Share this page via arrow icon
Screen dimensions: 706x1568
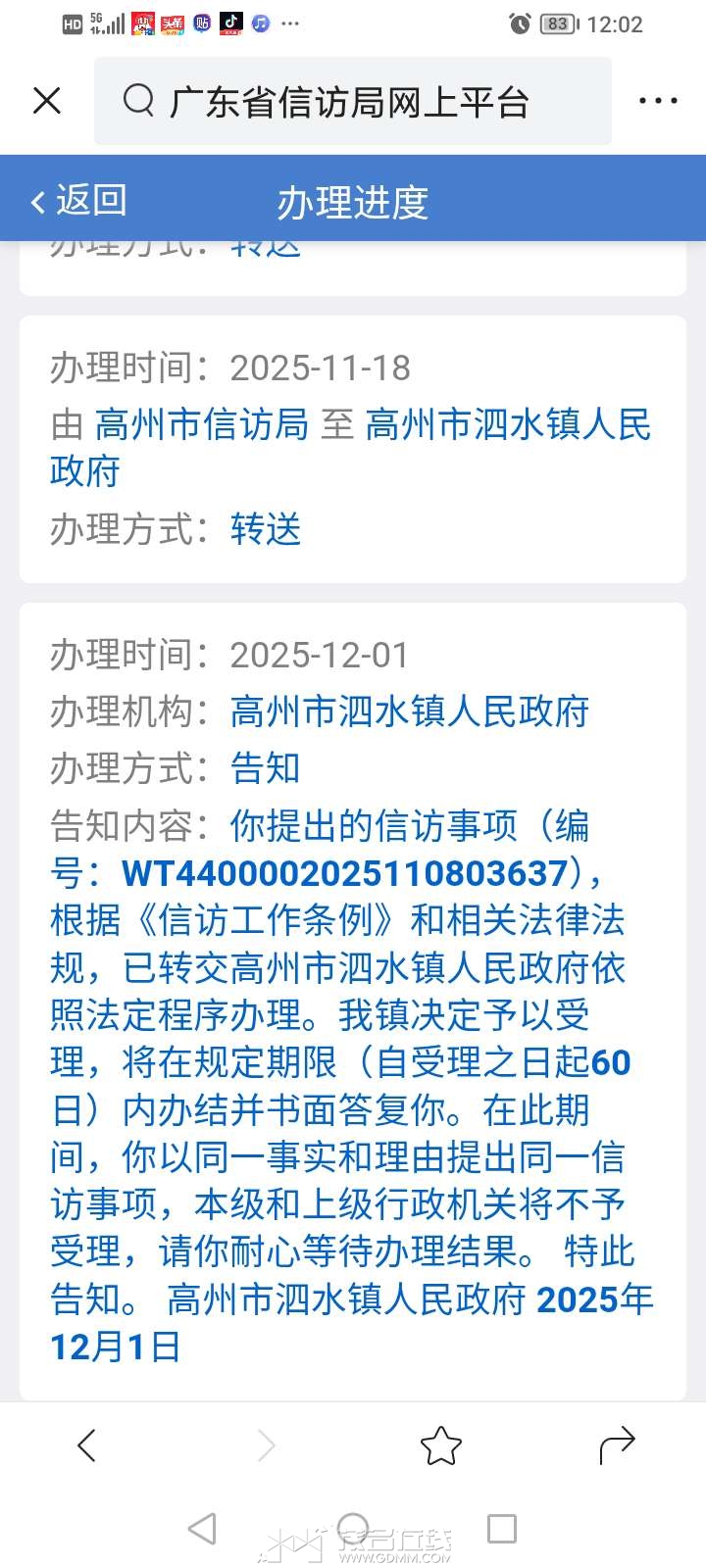click(x=617, y=1445)
